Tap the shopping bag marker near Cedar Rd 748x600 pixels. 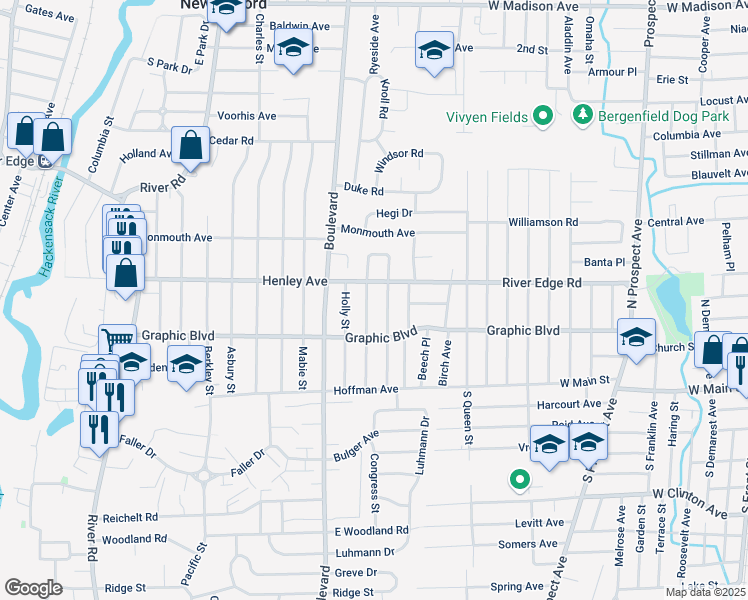coord(190,146)
